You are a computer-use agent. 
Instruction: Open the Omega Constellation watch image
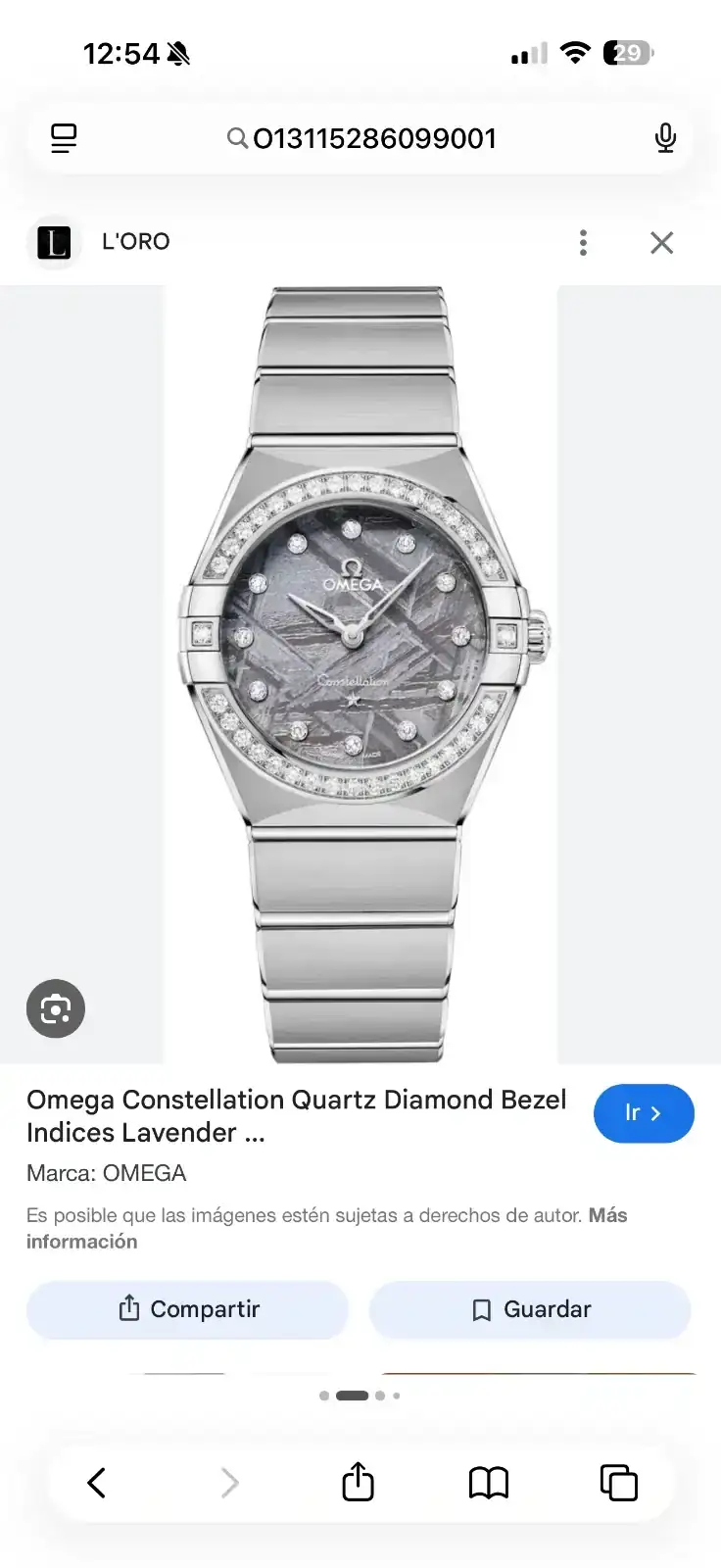(x=360, y=674)
